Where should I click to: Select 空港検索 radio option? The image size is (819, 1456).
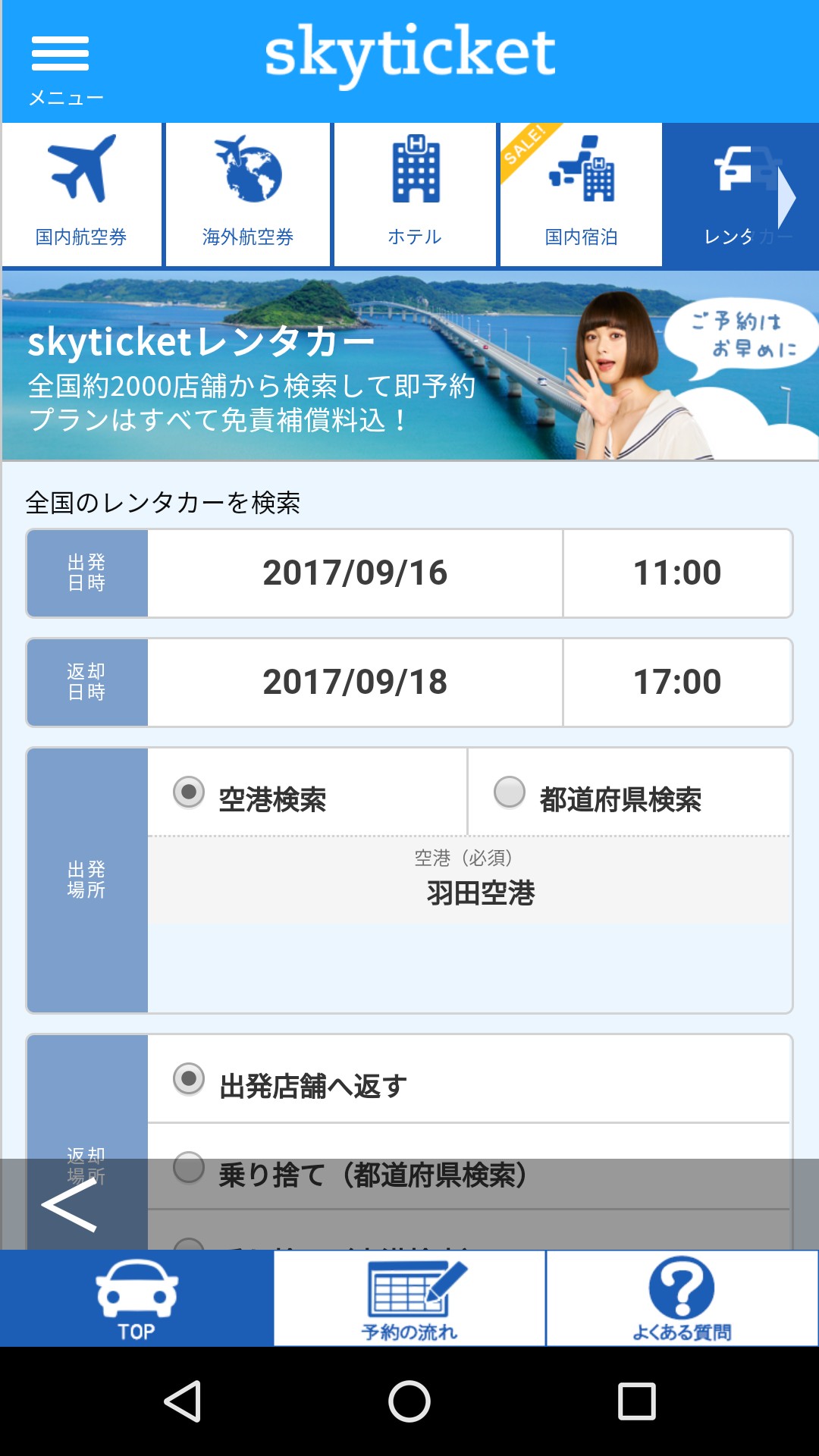coord(190,793)
